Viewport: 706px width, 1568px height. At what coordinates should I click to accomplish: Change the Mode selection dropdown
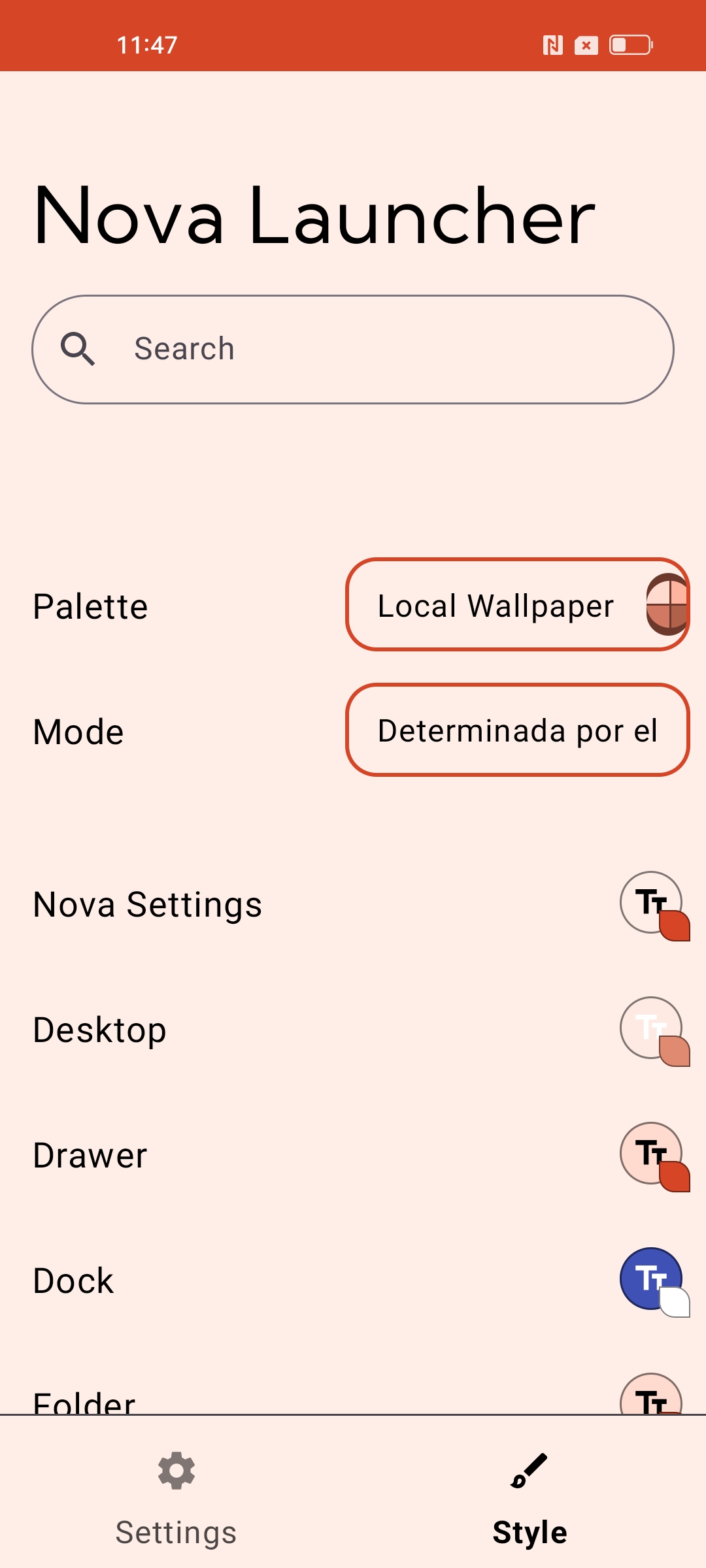516,730
